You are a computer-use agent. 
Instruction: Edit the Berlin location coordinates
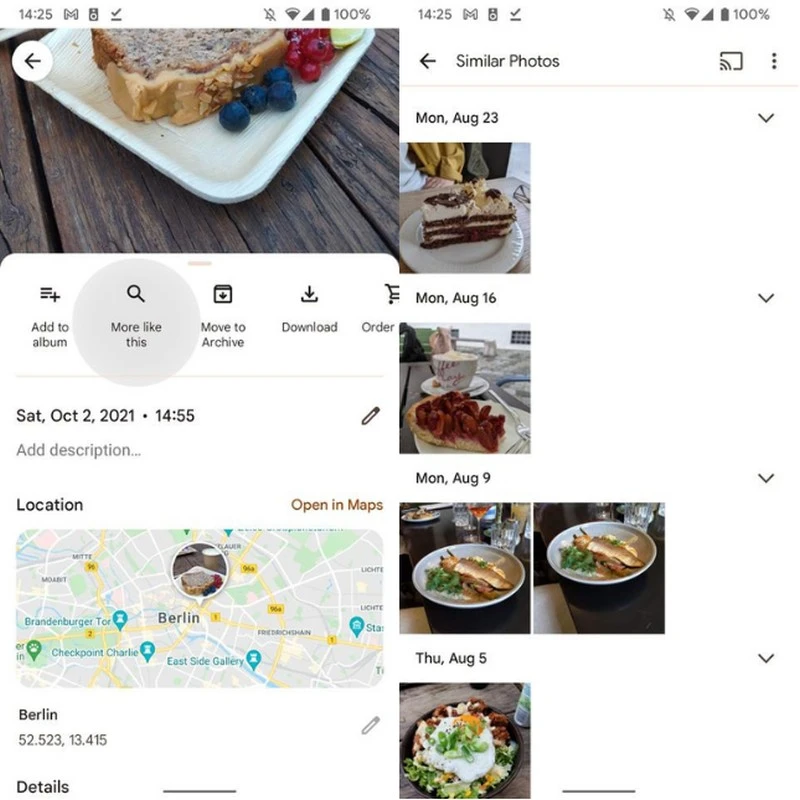tap(371, 726)
